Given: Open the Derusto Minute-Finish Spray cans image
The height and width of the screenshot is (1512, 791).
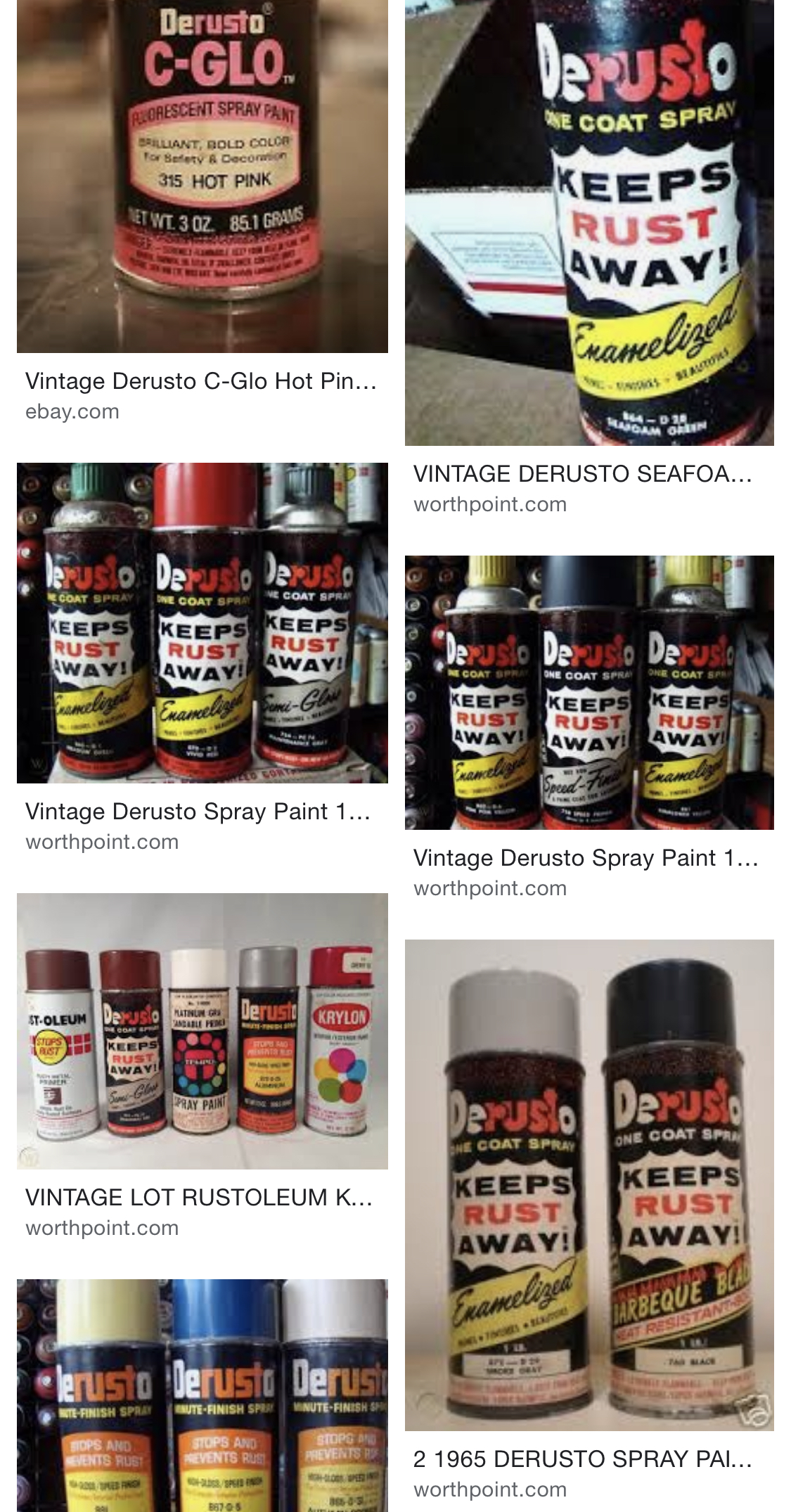Looking at the screenshot, I should click(x=202, y=1395).
